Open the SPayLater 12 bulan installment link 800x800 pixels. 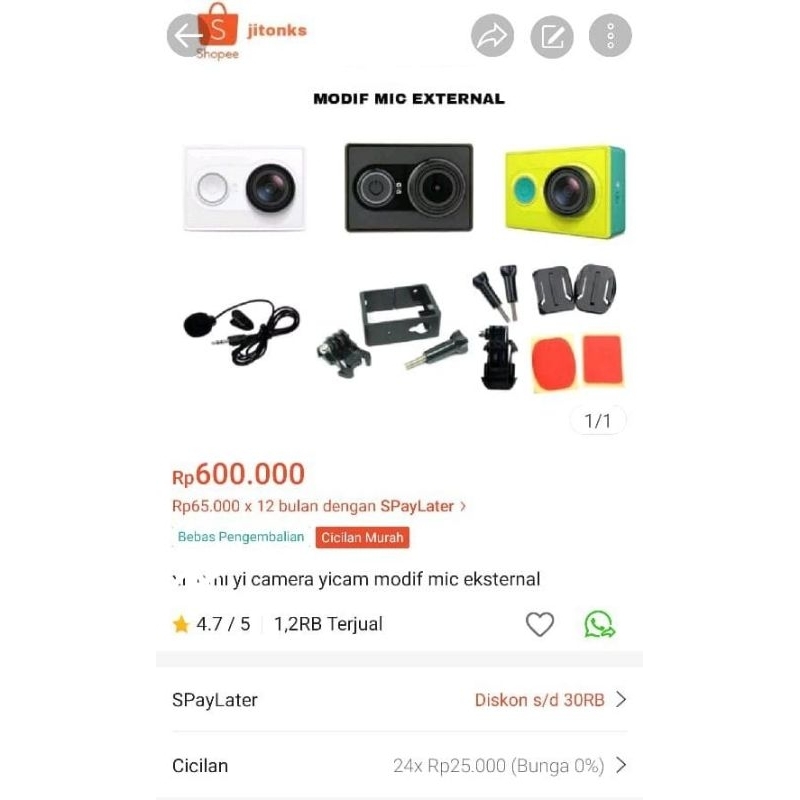click(x=319, y=506)
